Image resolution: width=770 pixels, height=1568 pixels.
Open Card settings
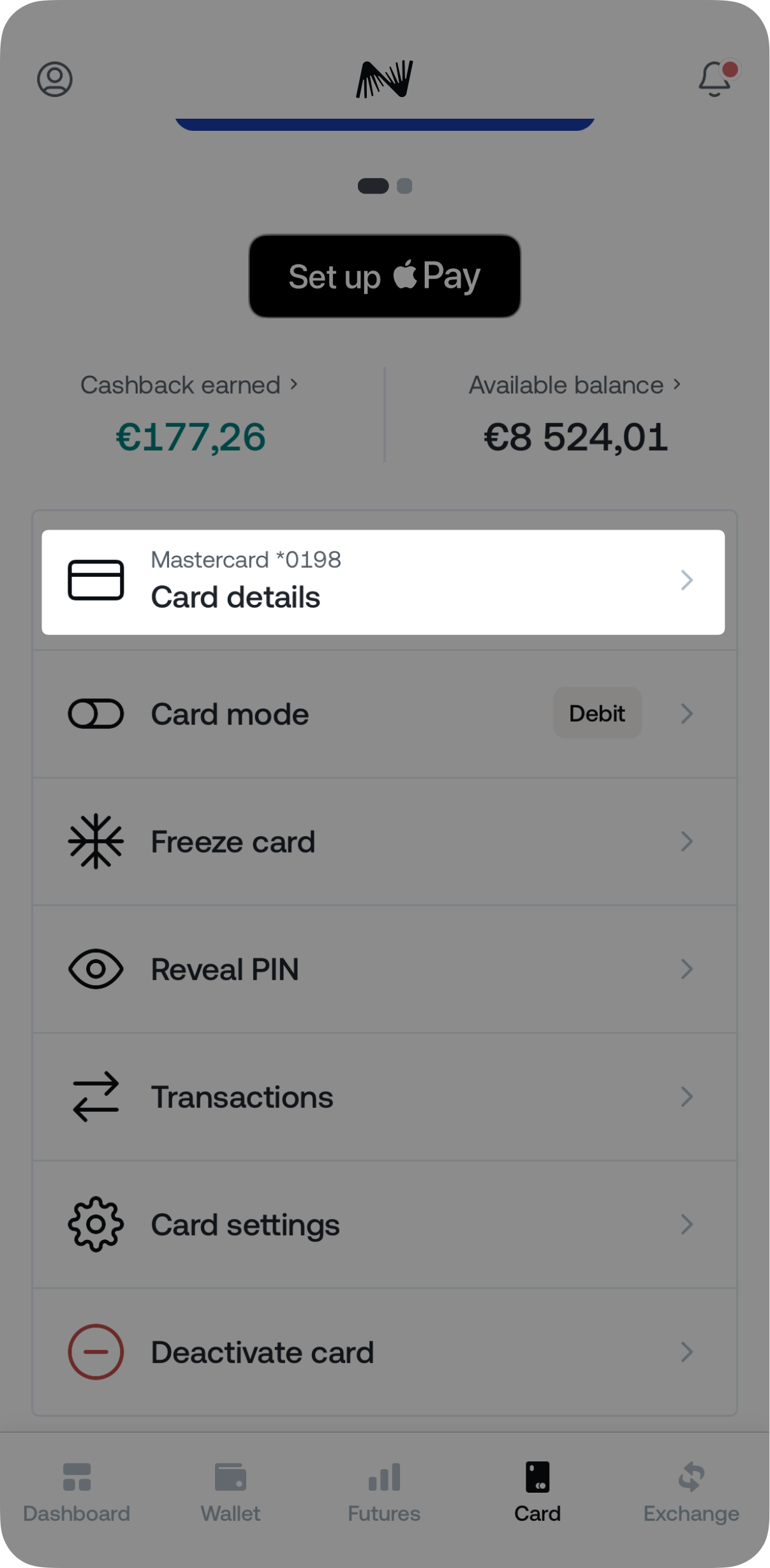click(383, 1224)
